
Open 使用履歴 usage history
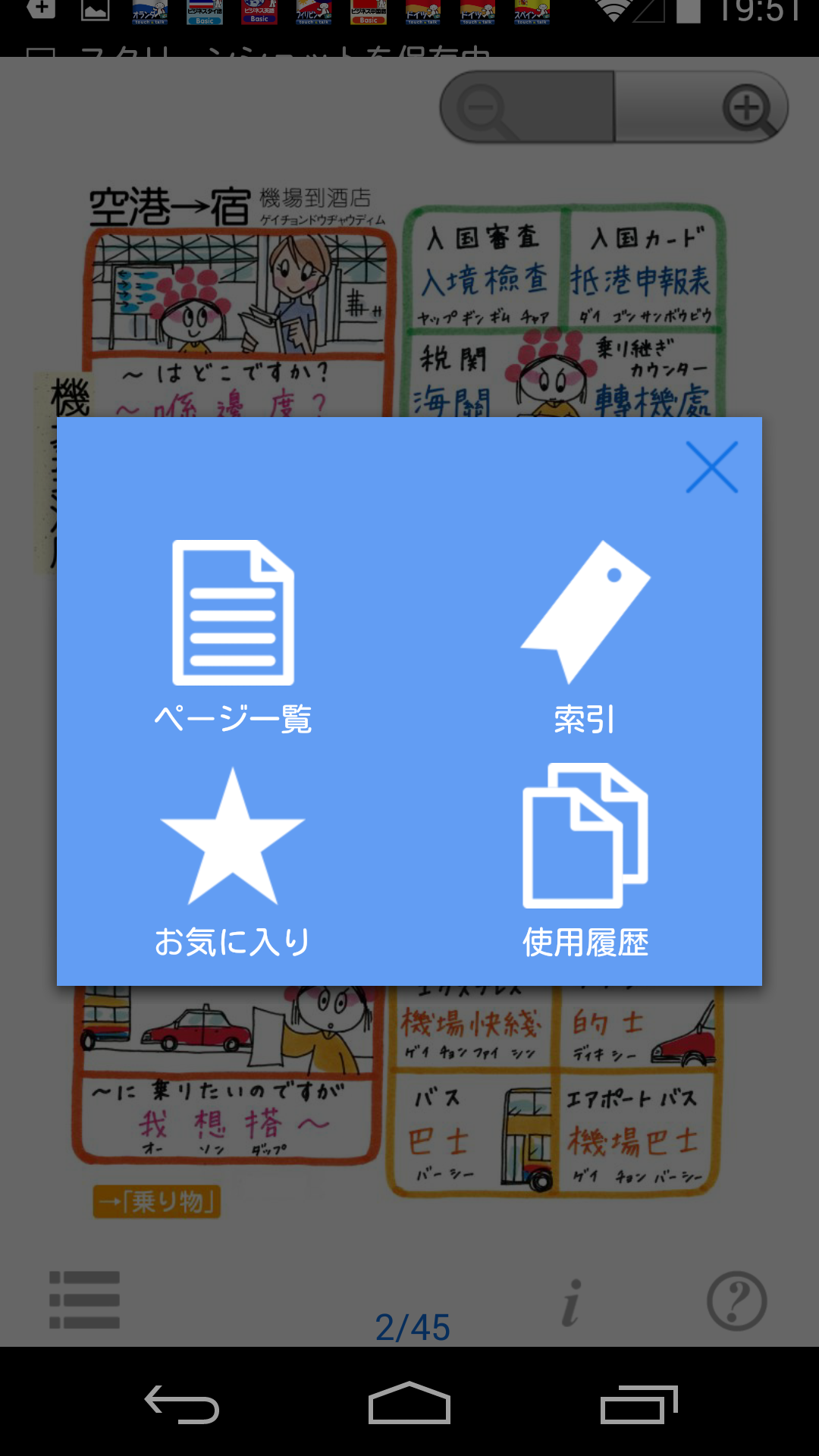585,861
